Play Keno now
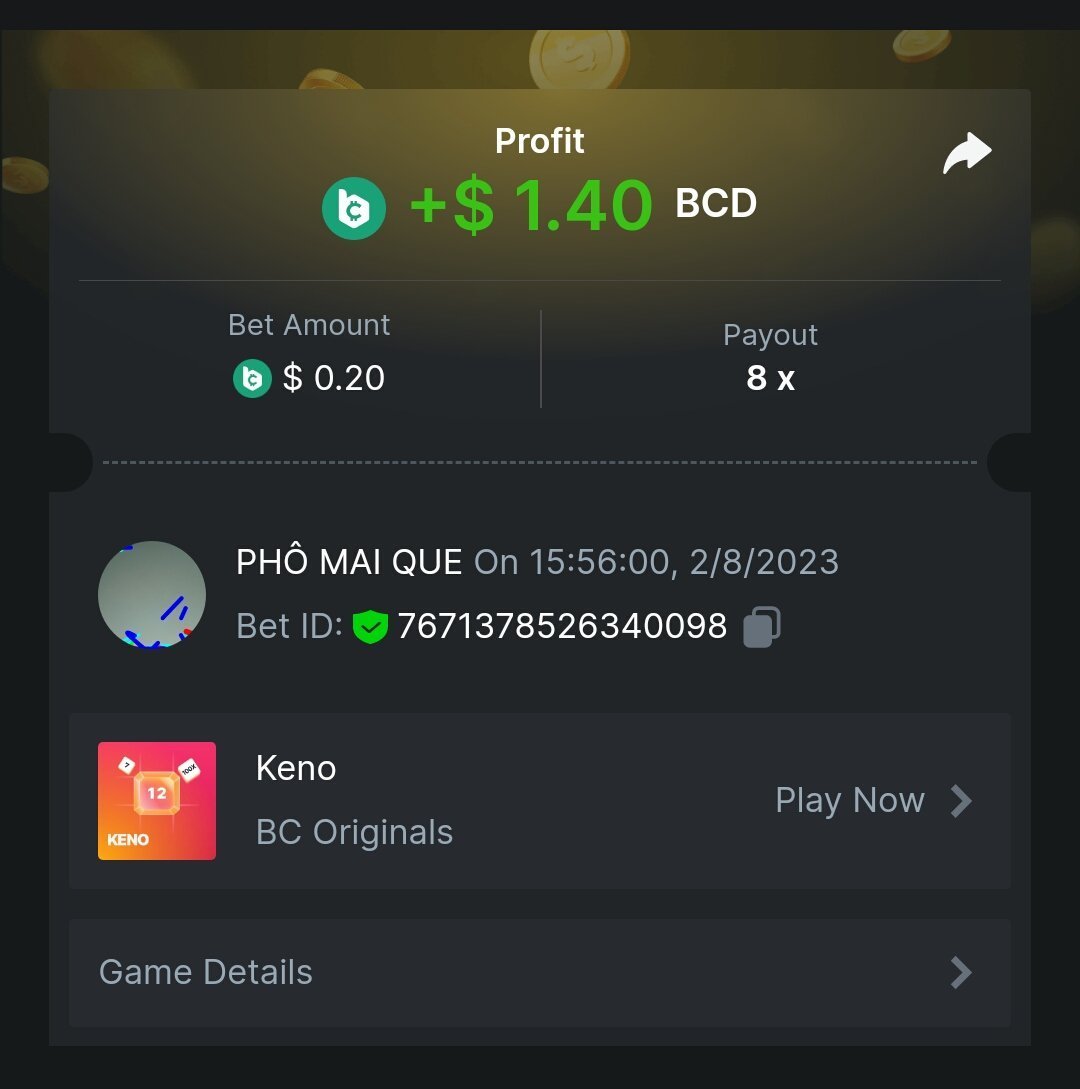This screenshot has height=1089, width=1080. pos(872,801)
